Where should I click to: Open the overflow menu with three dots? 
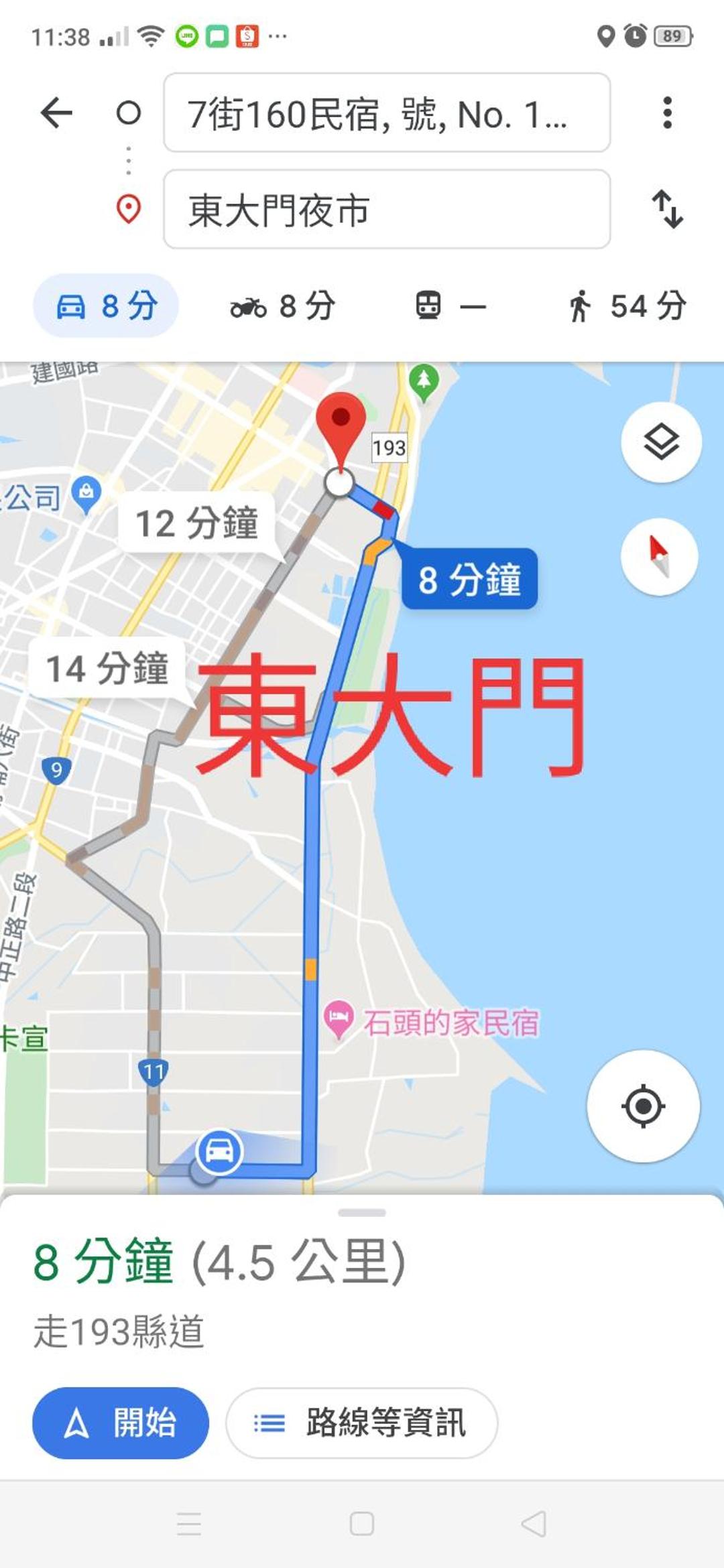point(666,113)
